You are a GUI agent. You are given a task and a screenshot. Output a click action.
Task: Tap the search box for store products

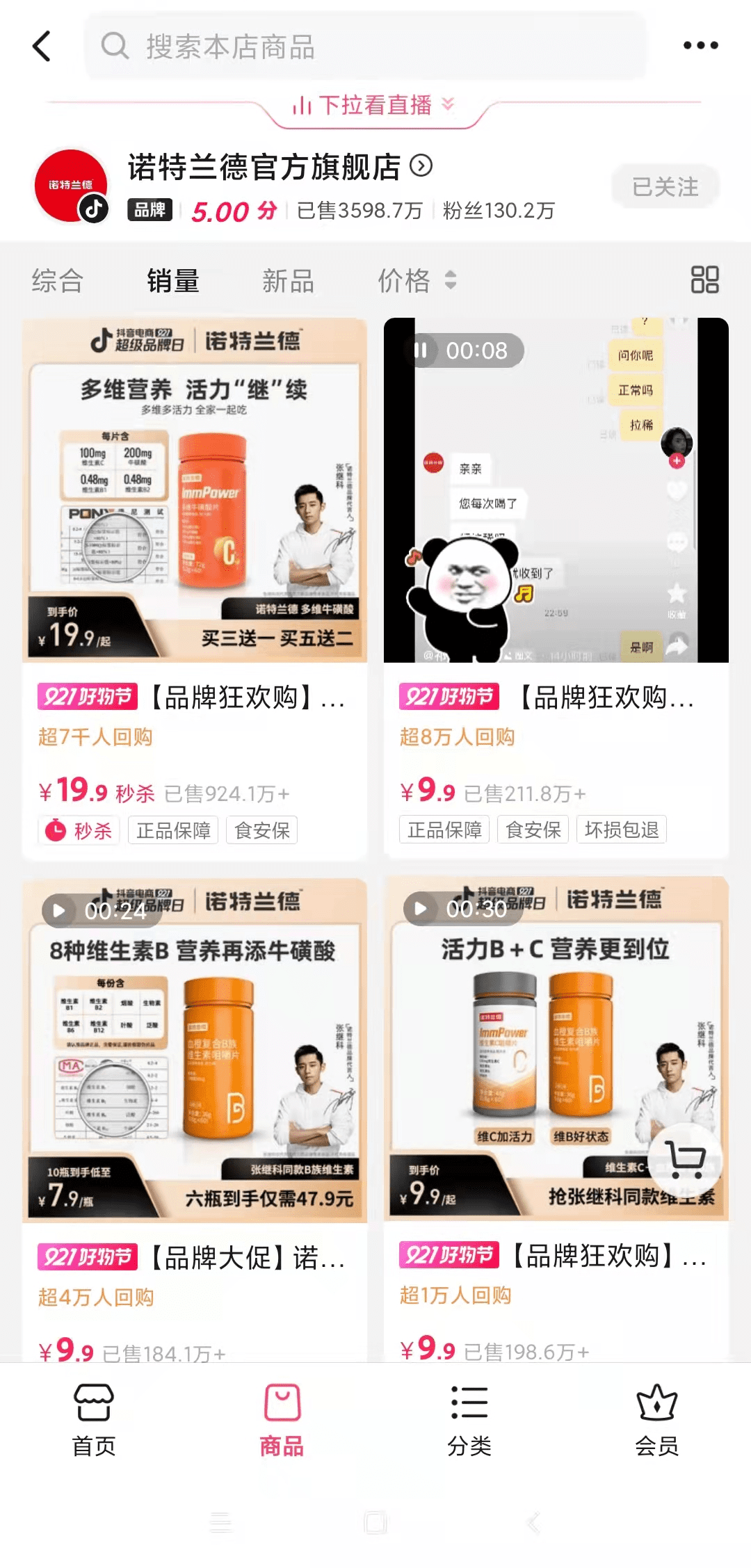[365, 47]
